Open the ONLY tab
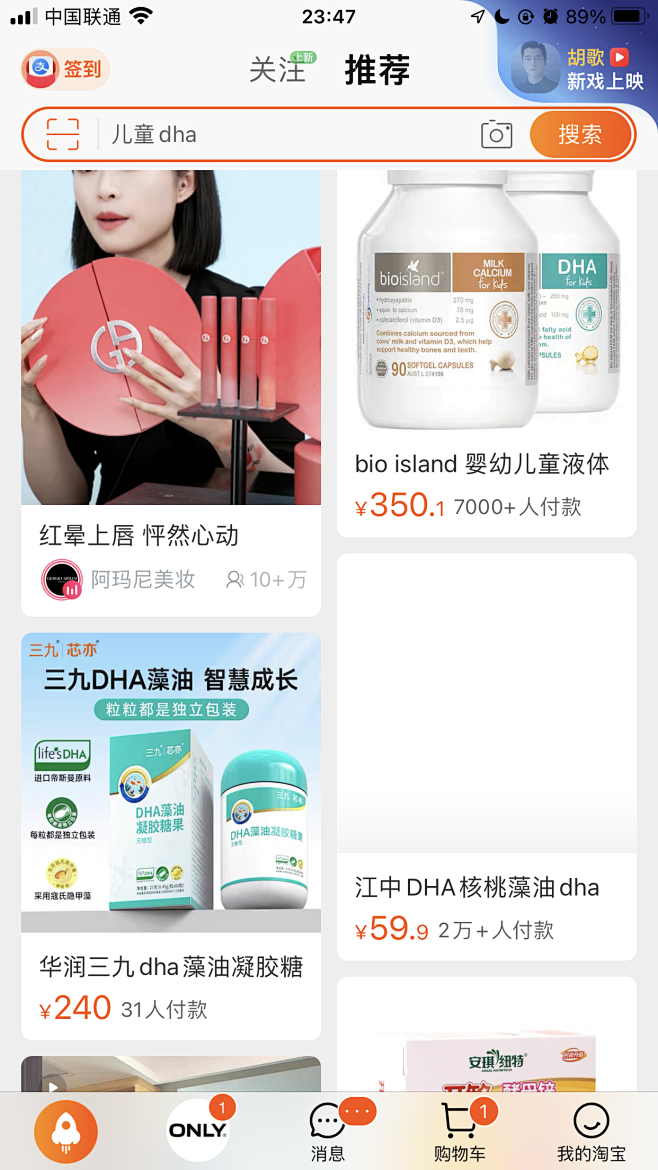 197,1131
